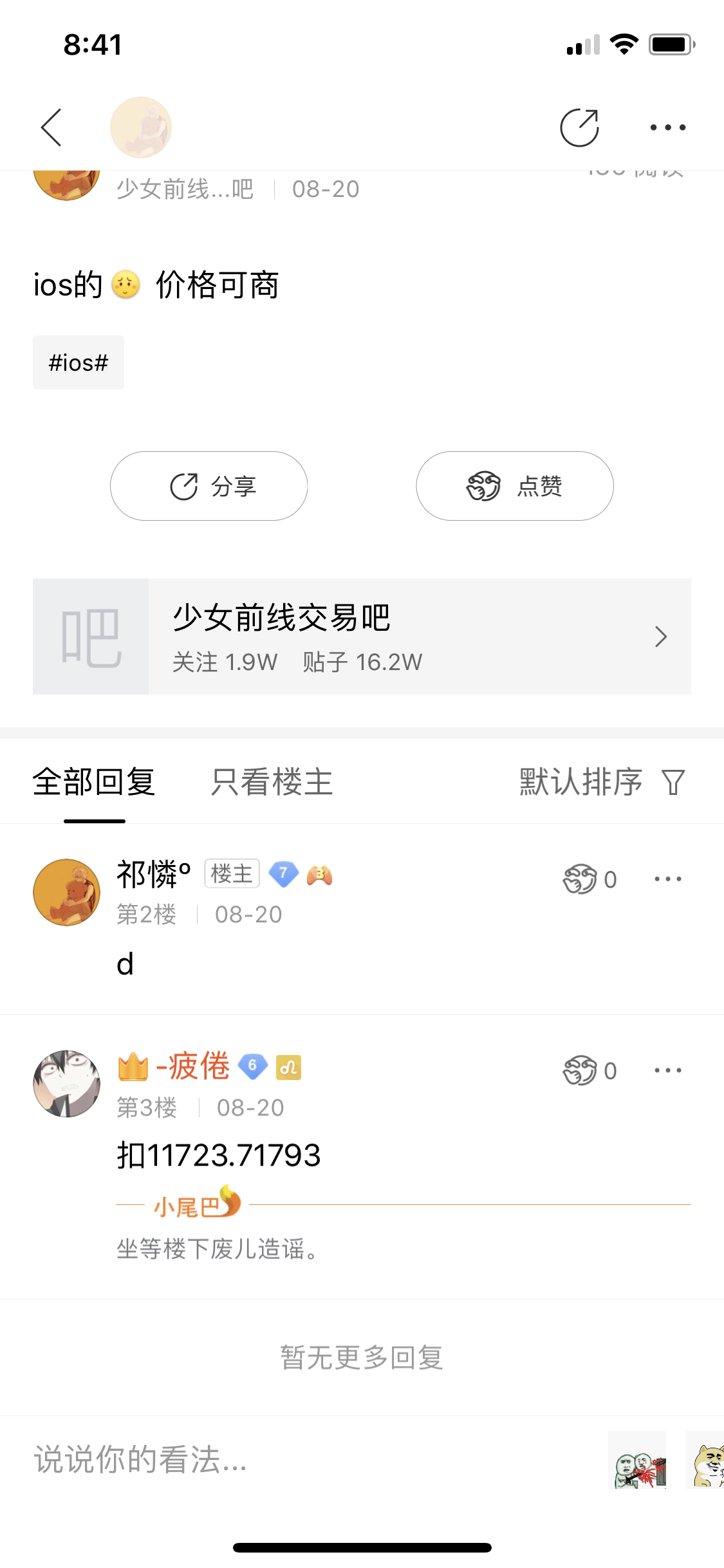
Task: Open the 小尾巴 signature badge
Action: (196, 1204)
